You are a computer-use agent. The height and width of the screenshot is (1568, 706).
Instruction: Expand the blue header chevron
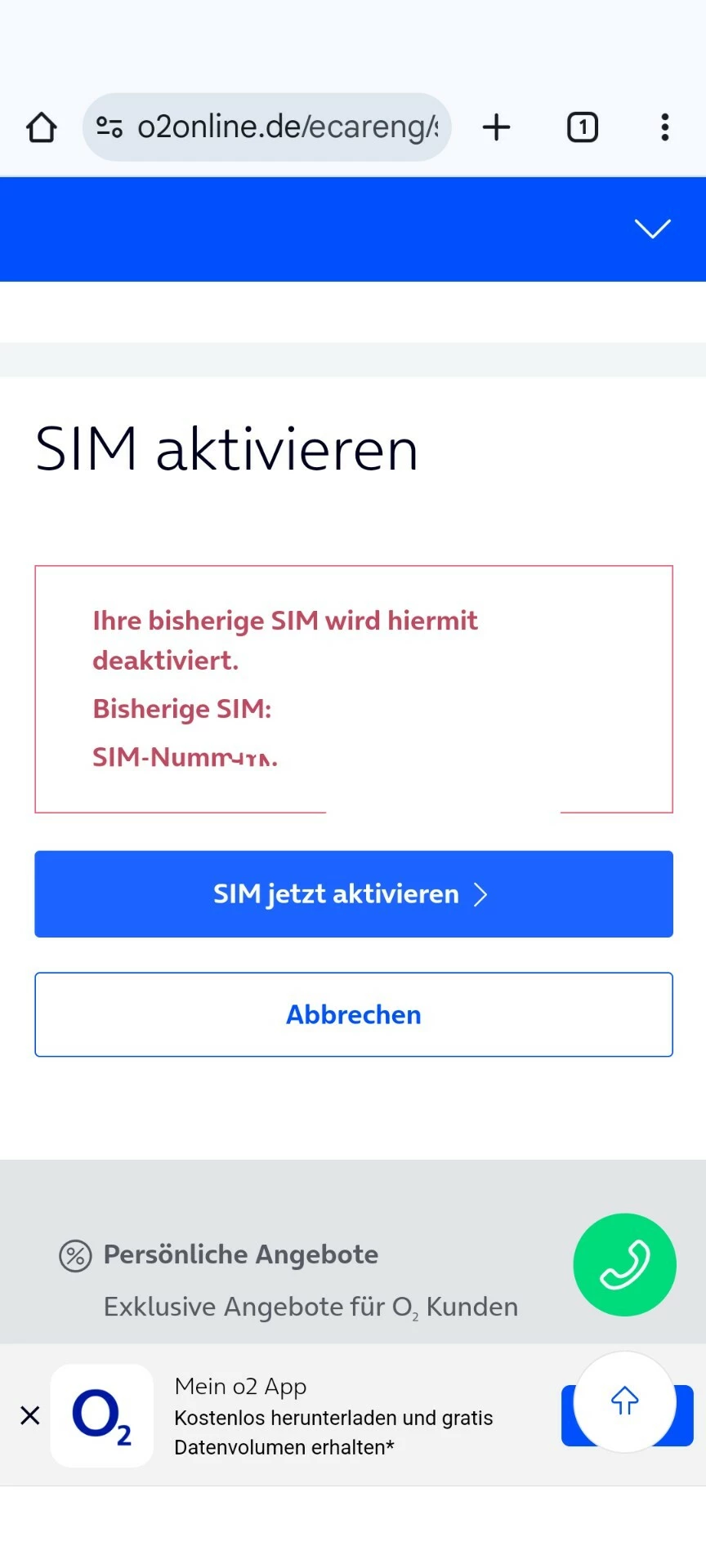click(x=652, y=229)
